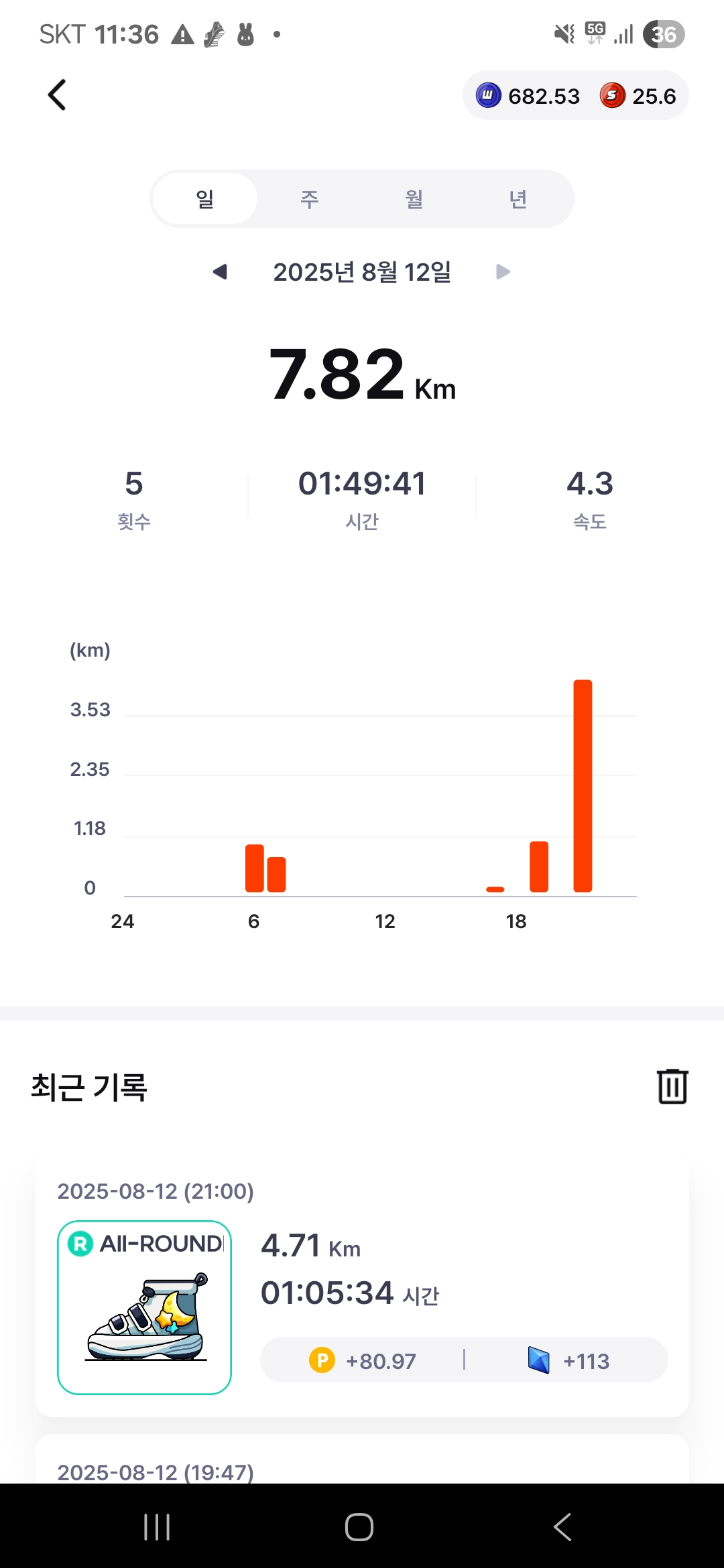Select the 년 (year) tab
Screen dimensions: 724x1568
pos(518,199)
